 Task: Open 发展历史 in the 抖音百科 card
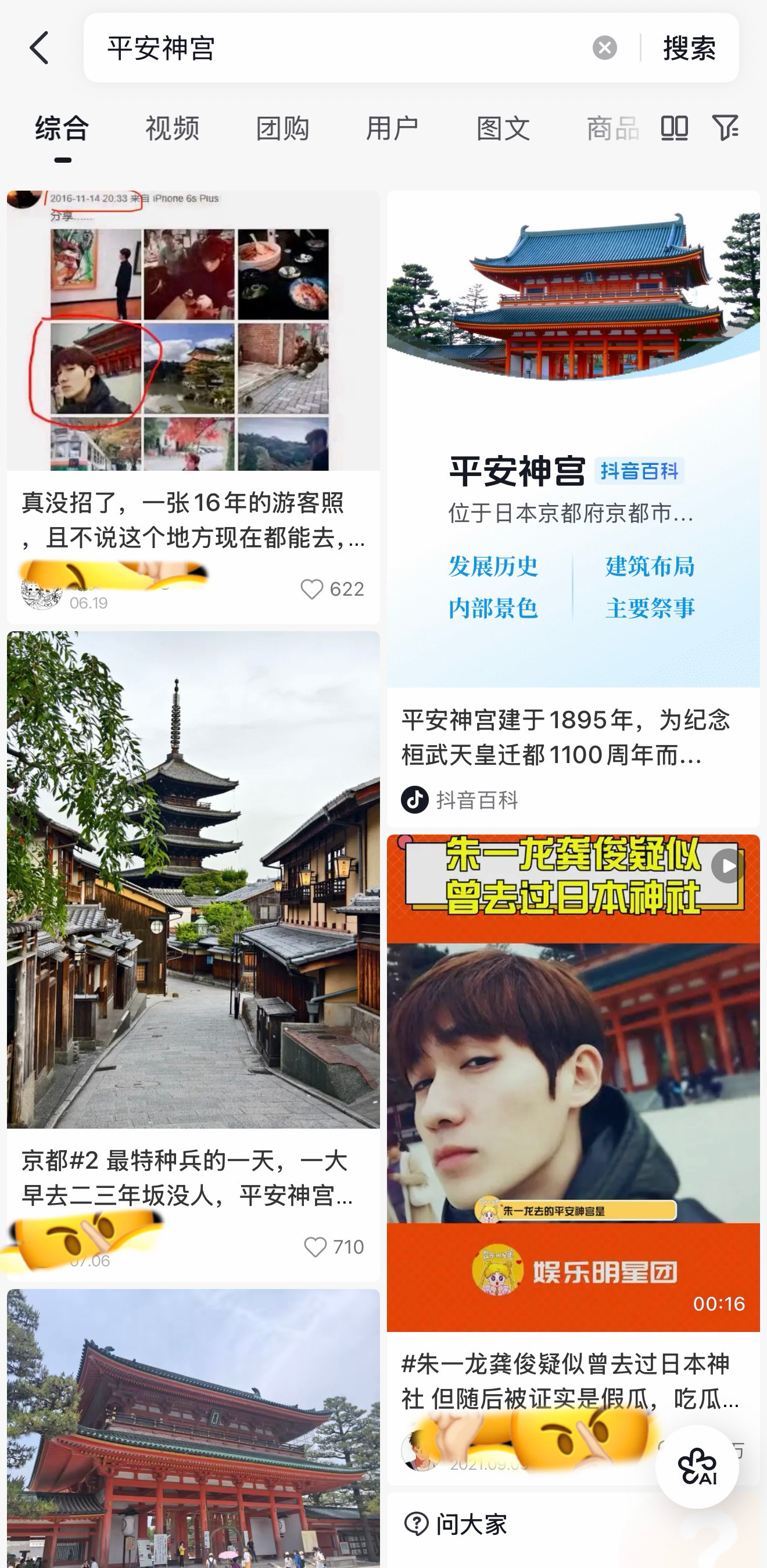pos(494,566)
